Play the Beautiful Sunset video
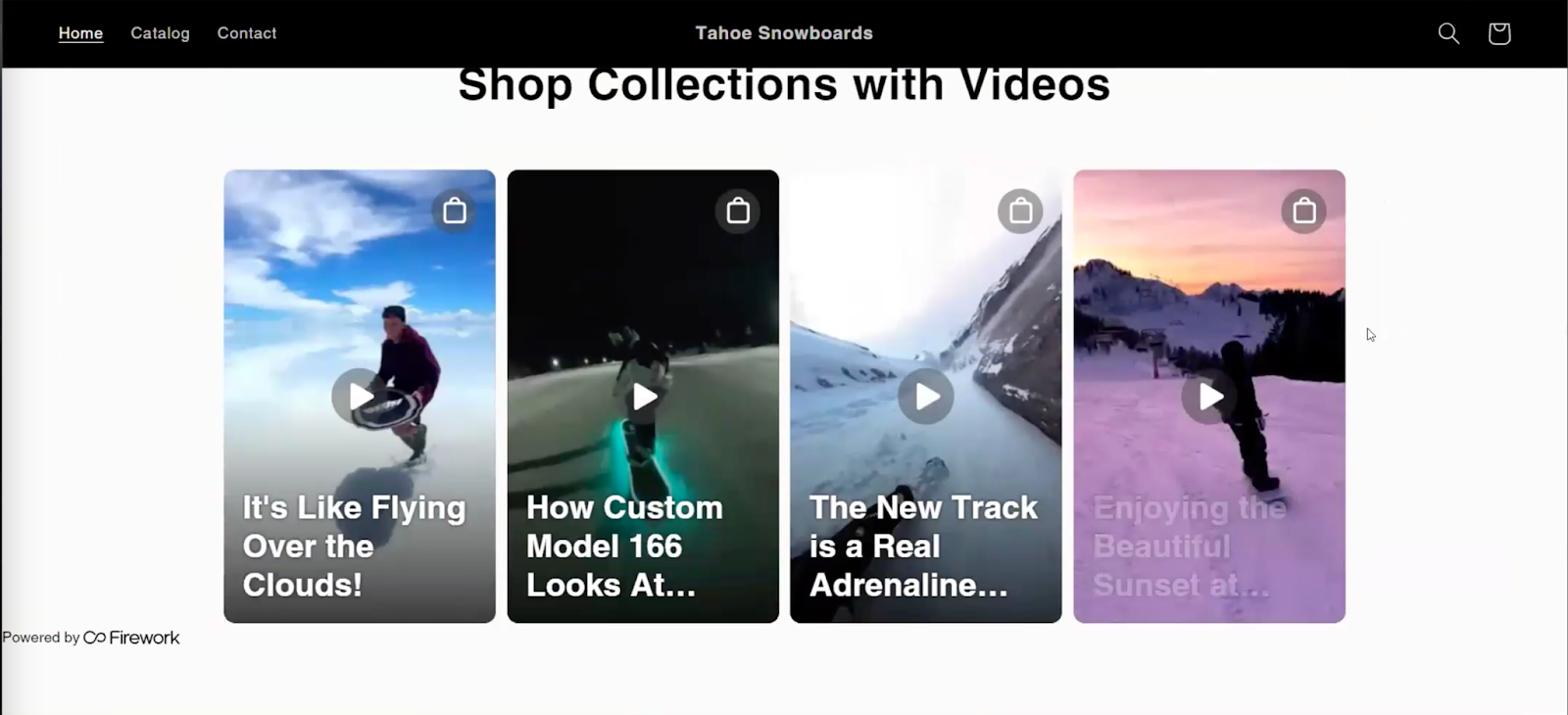 point(1209,396)
